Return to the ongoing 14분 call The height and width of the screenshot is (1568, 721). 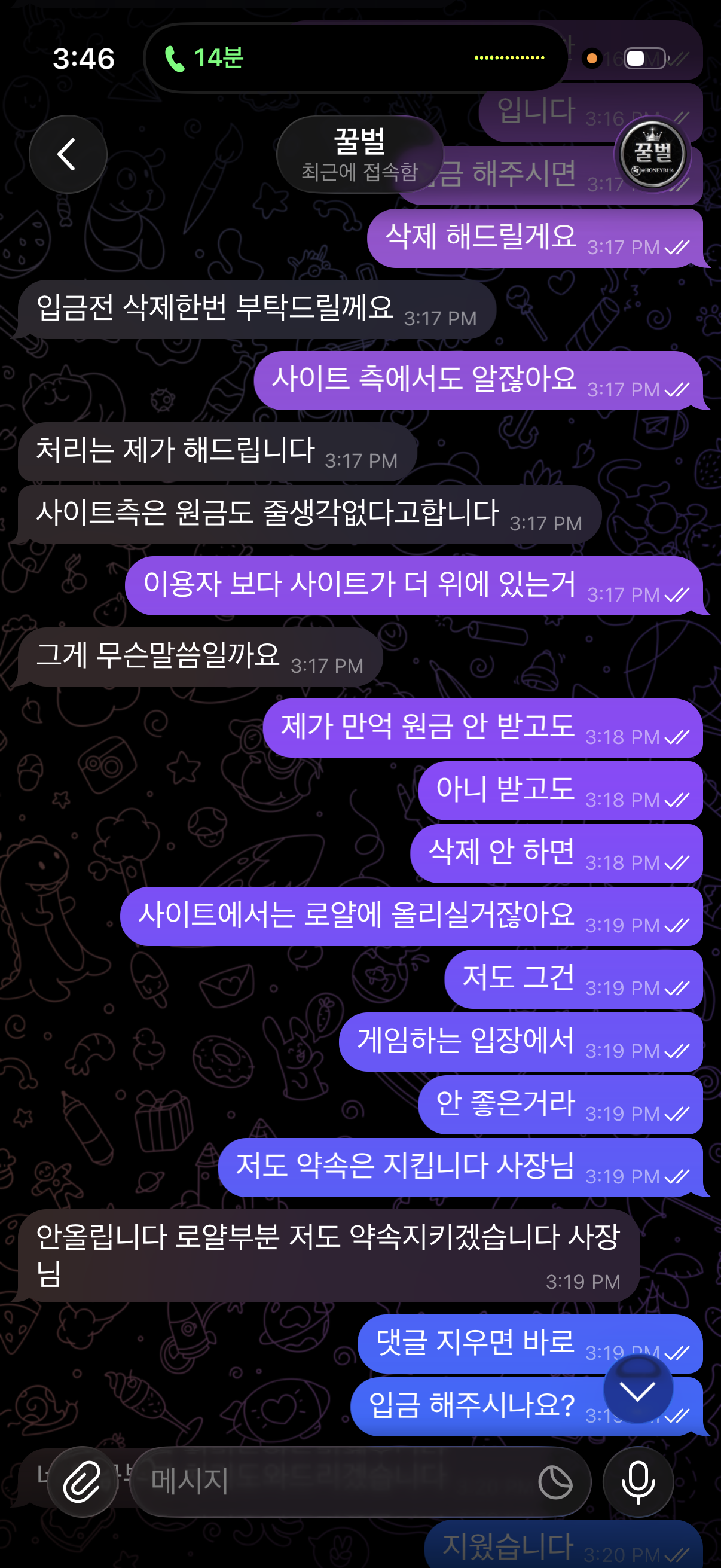(204, 59)
